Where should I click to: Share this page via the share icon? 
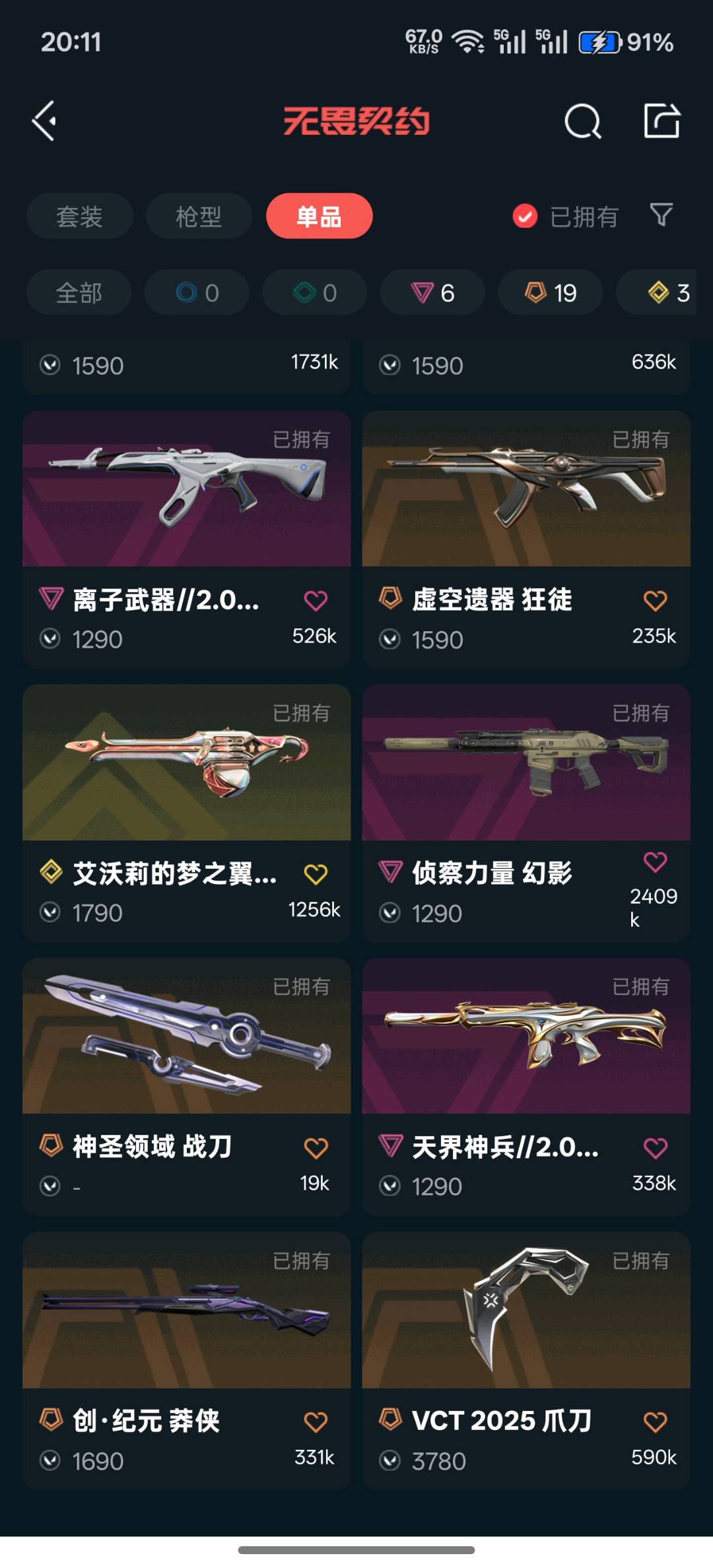pos(662,121)
